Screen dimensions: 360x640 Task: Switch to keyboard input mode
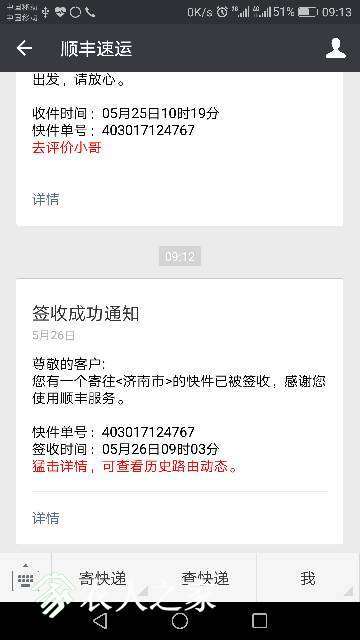(x=25, y=577)
